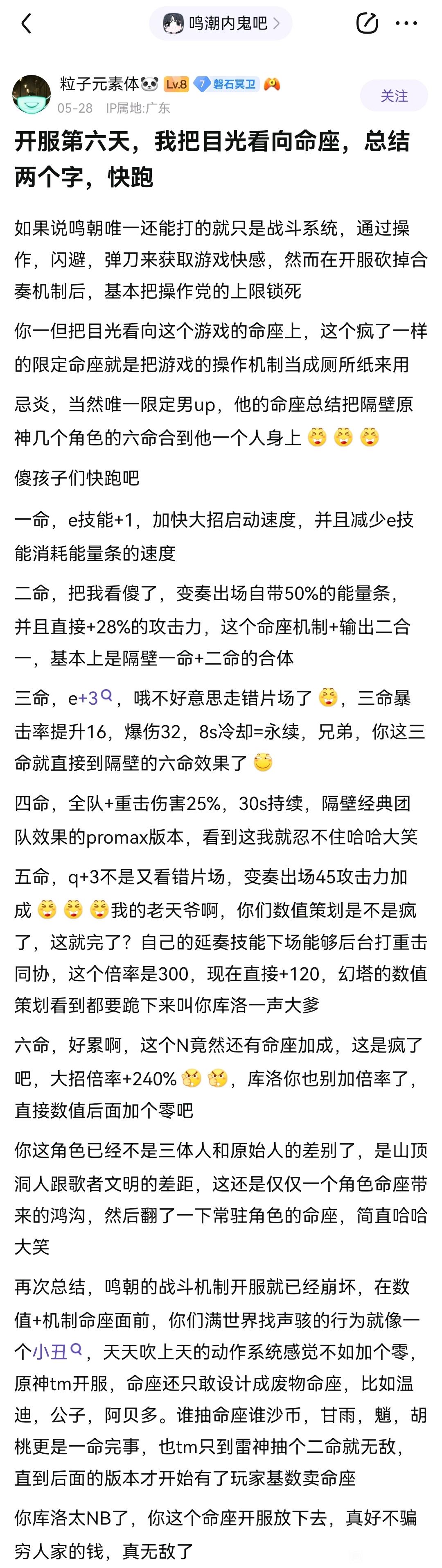Follow the author with 关注
This screenshot has width=442, height=1568.
tap(394, 96)
